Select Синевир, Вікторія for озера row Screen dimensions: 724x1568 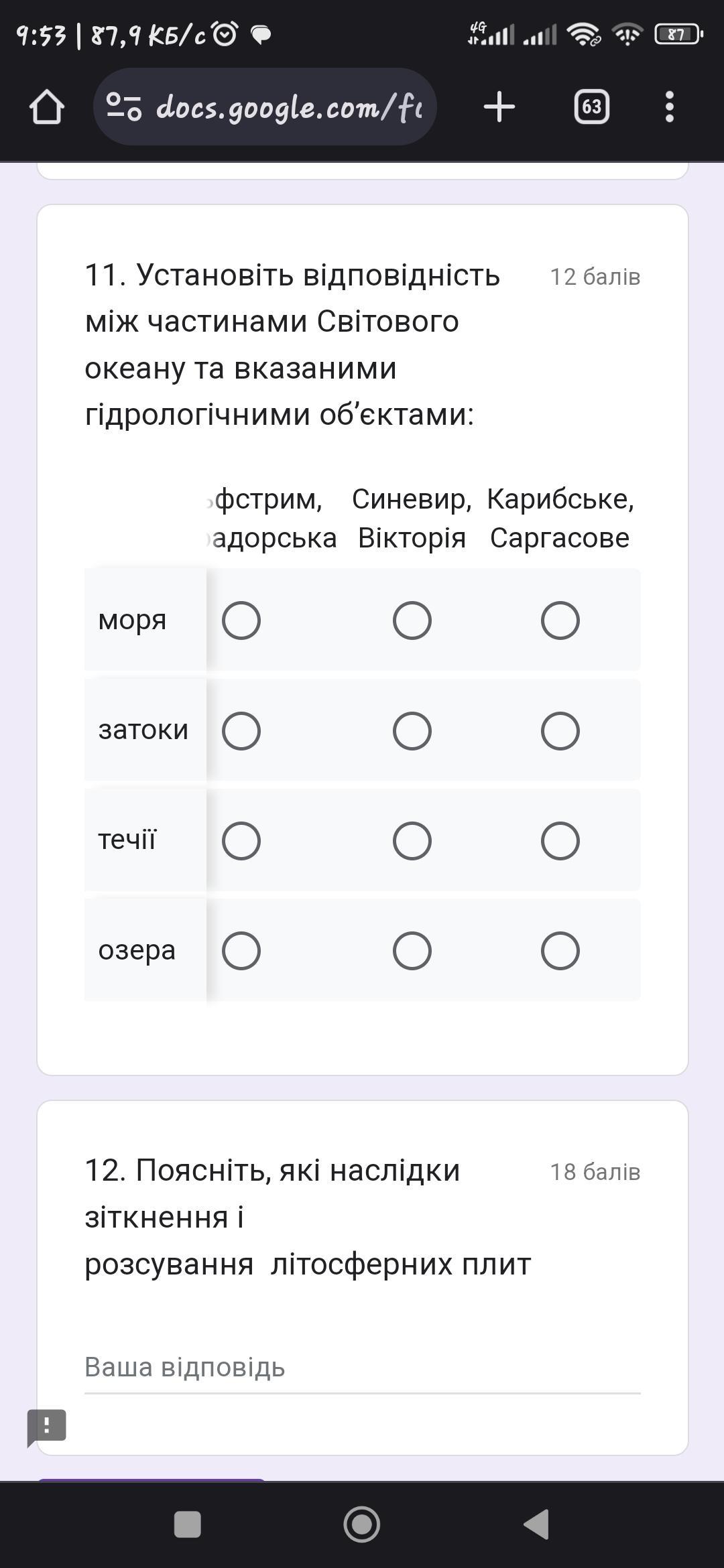coord(412,951)
